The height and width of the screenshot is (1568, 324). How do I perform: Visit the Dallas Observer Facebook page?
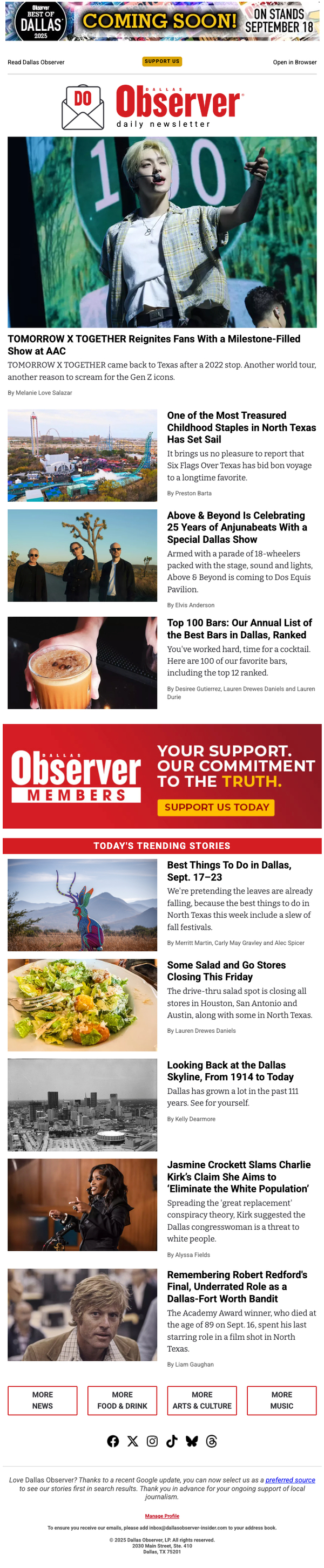pyautogui.click(x=113, y=1441)
